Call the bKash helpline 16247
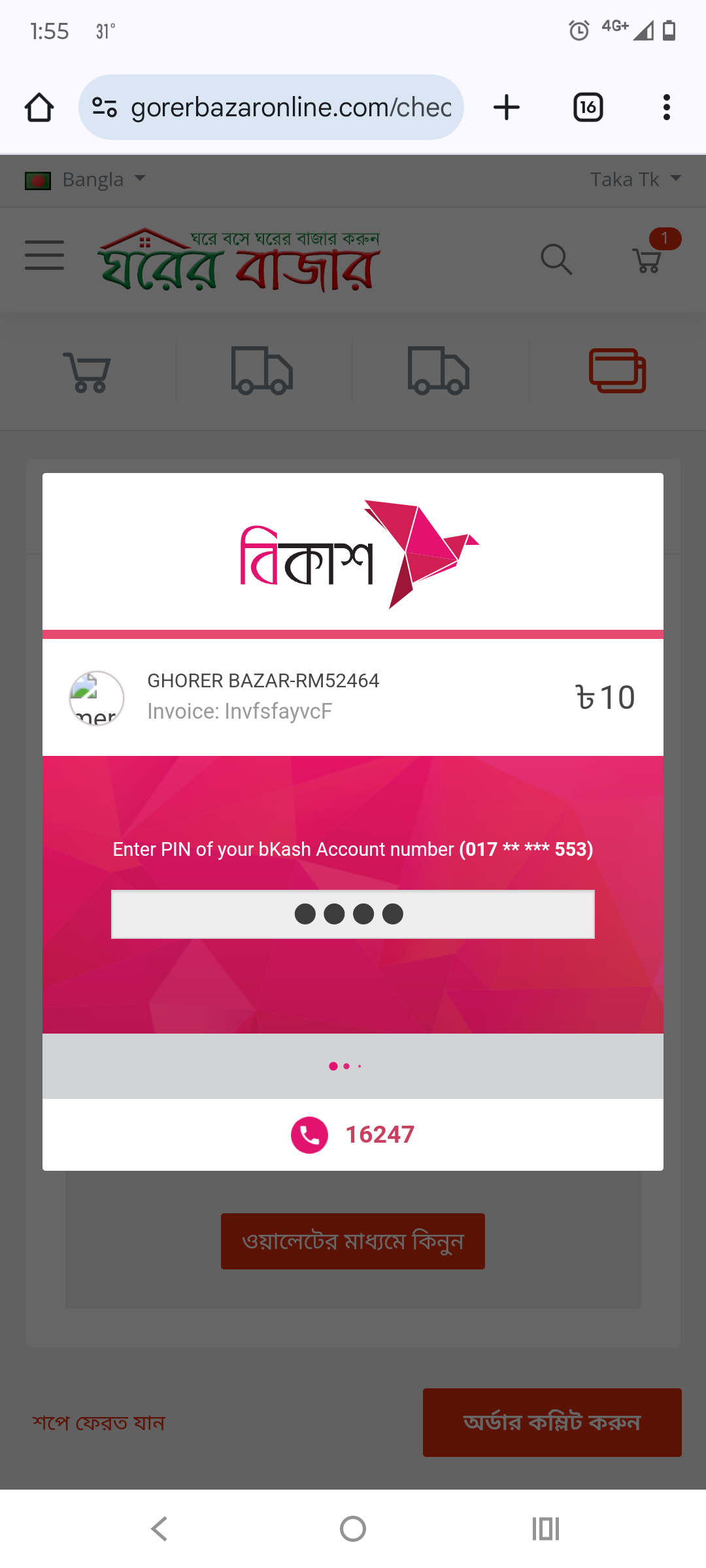Screen dimensions: 706x1568 pos(353,1135)
